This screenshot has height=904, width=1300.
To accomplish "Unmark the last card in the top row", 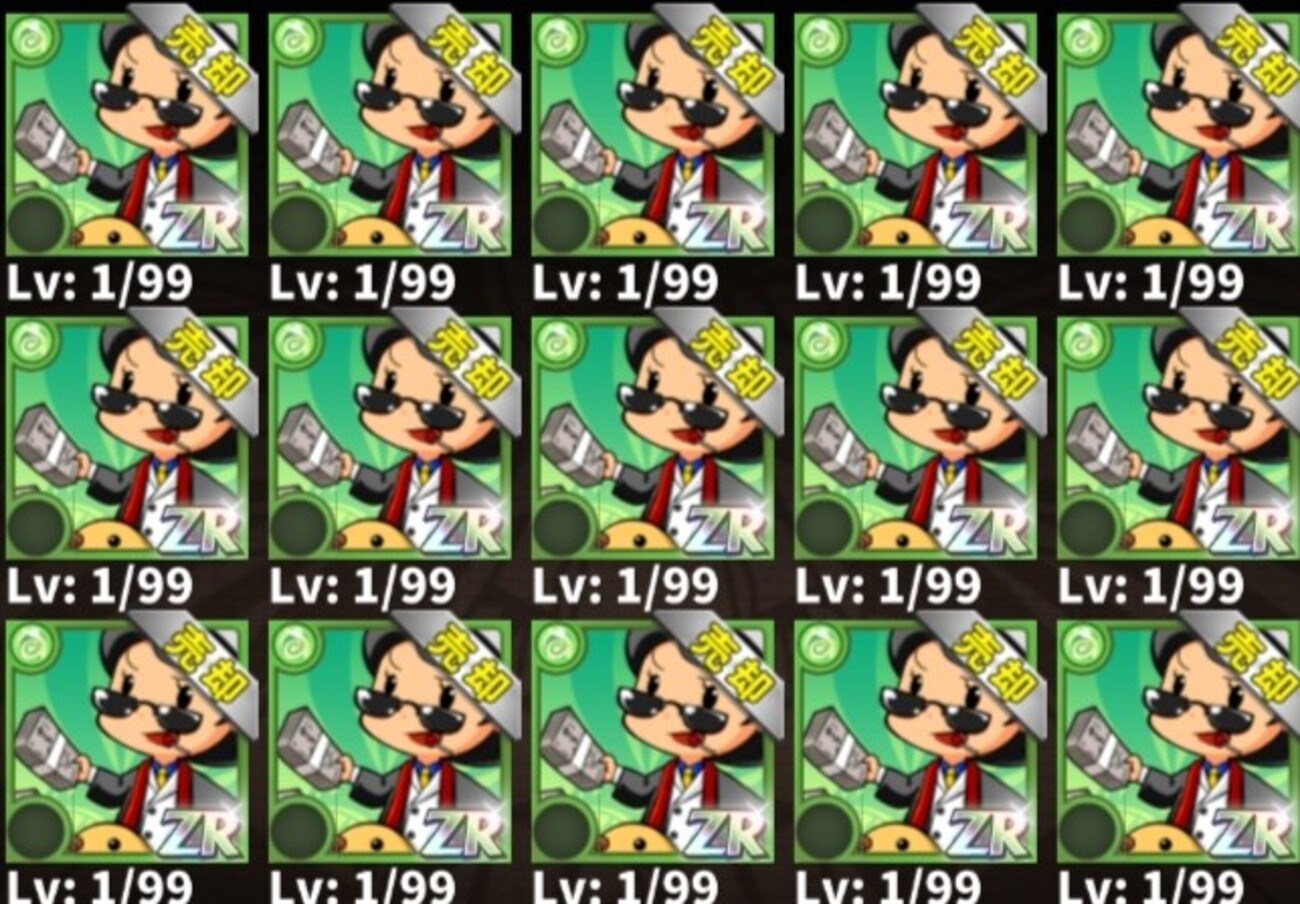I will (1178, 133).
